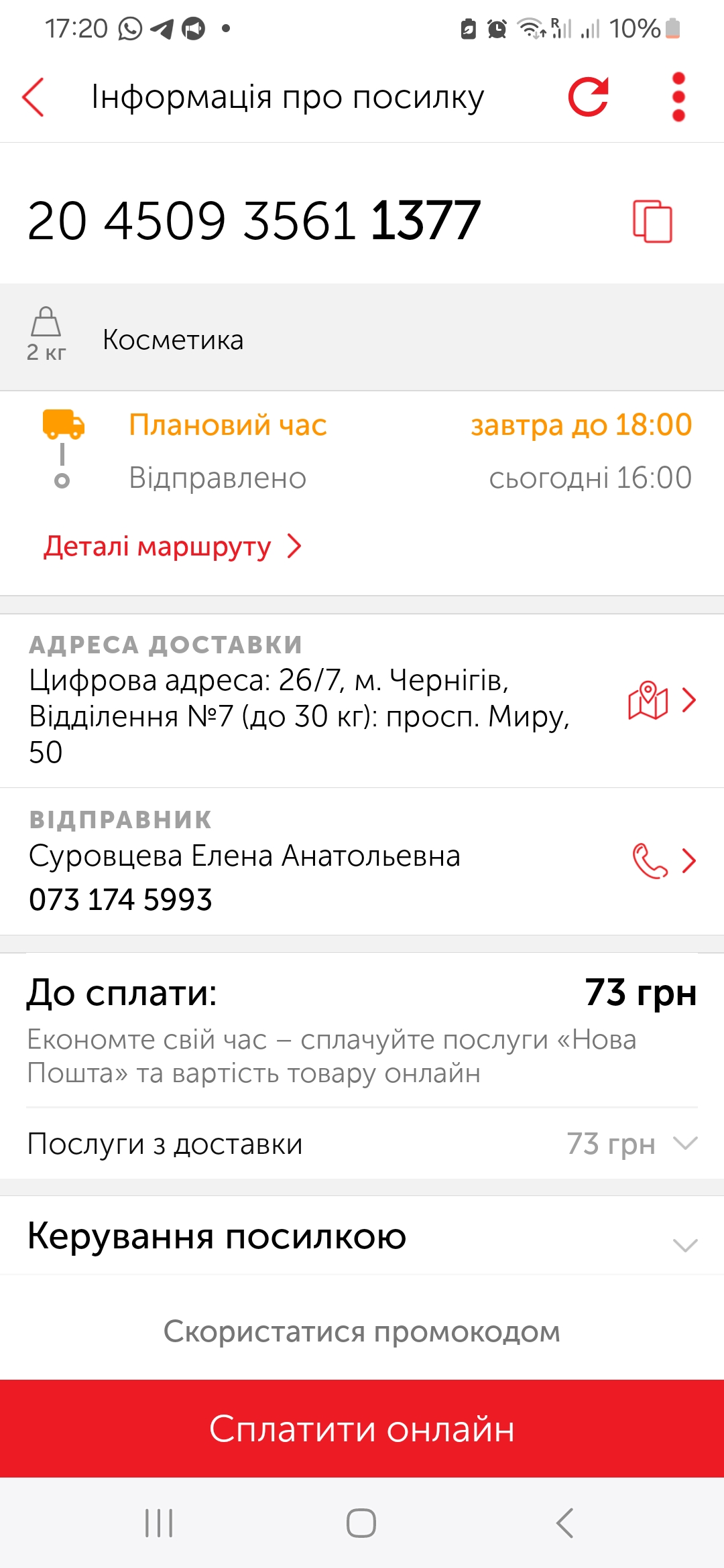Open the three-dot overflow menu
This screenshot has width=724, height=1568.
(x=678, y=97)
